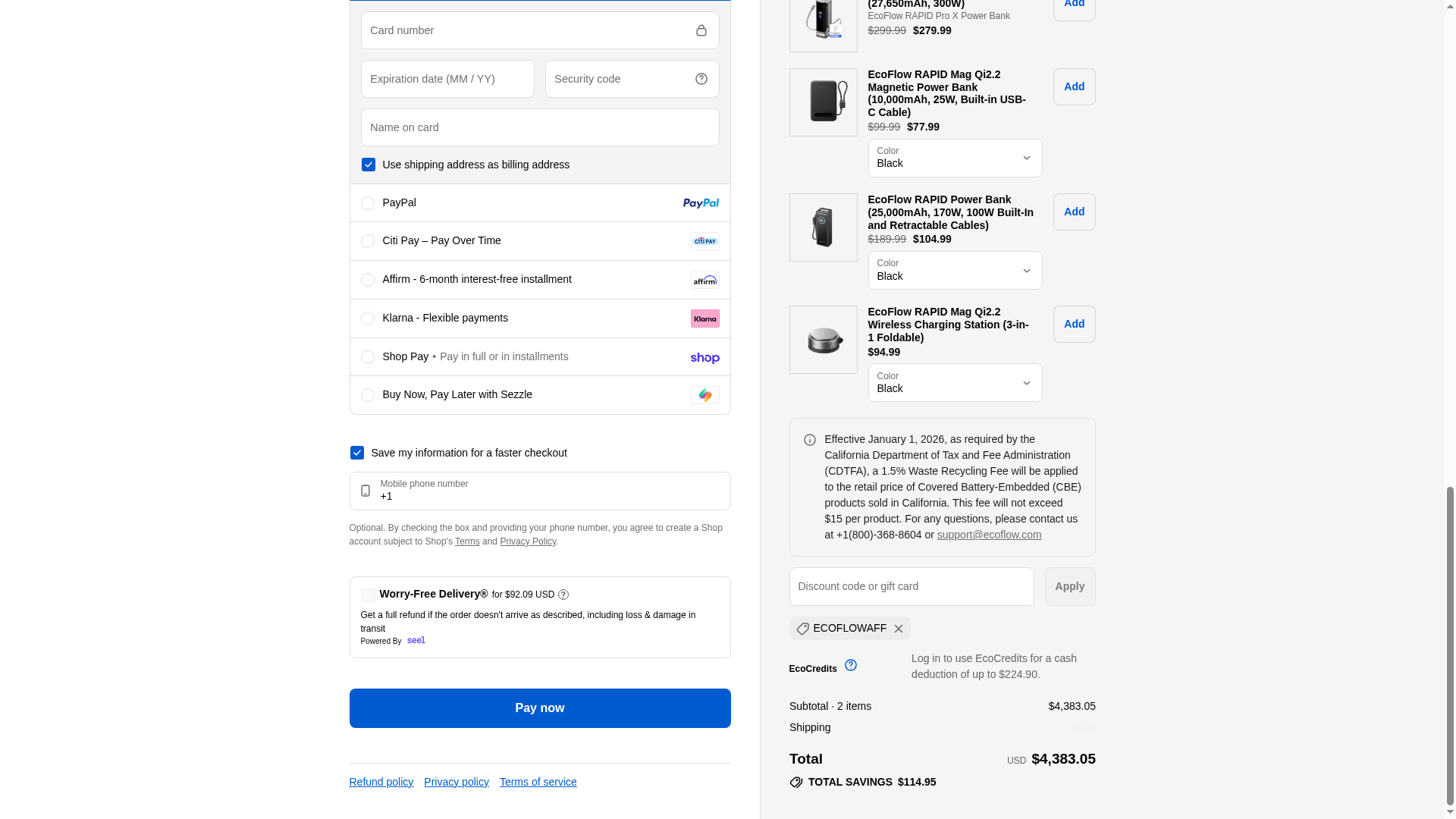1456x819 pixels.
Task: Open the Refund policy link
Action: 381,782
